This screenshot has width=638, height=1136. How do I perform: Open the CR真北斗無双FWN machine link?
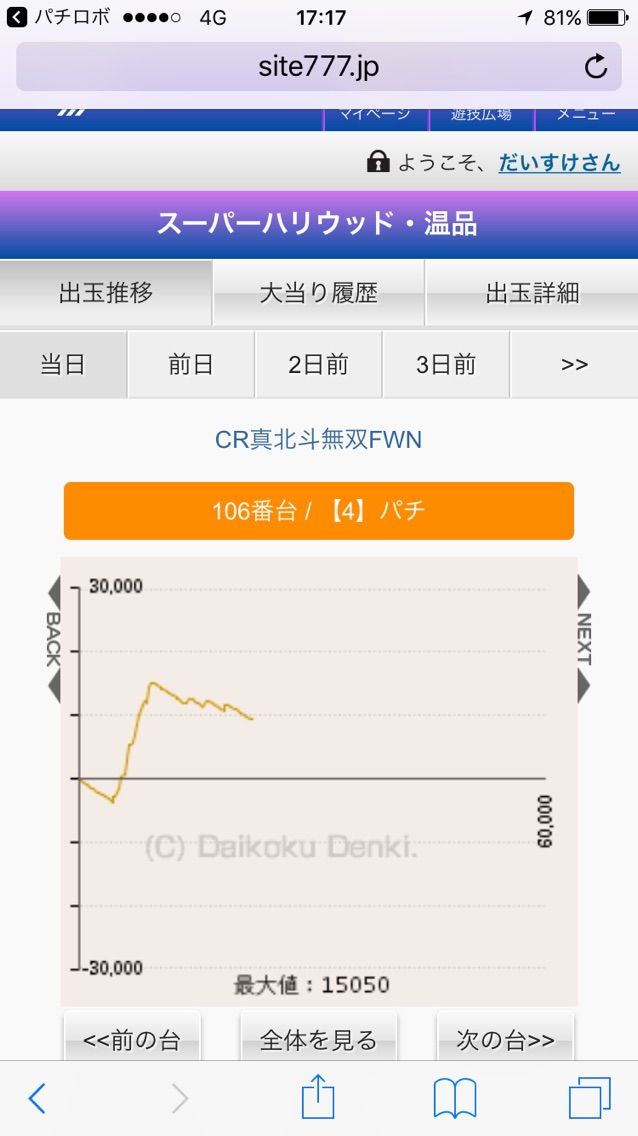click(318, 440)
